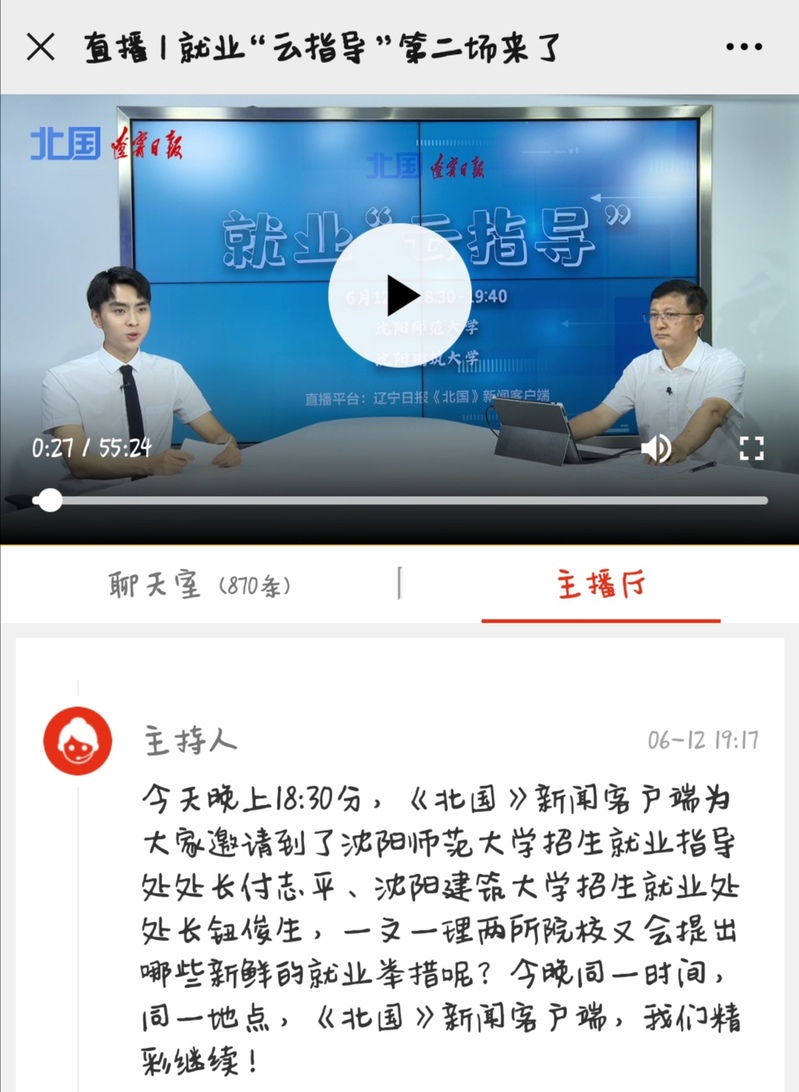The width and height of the screenshot is (799, 1092).
Task: Tap the video progress bar
Action: coord(400,500)
